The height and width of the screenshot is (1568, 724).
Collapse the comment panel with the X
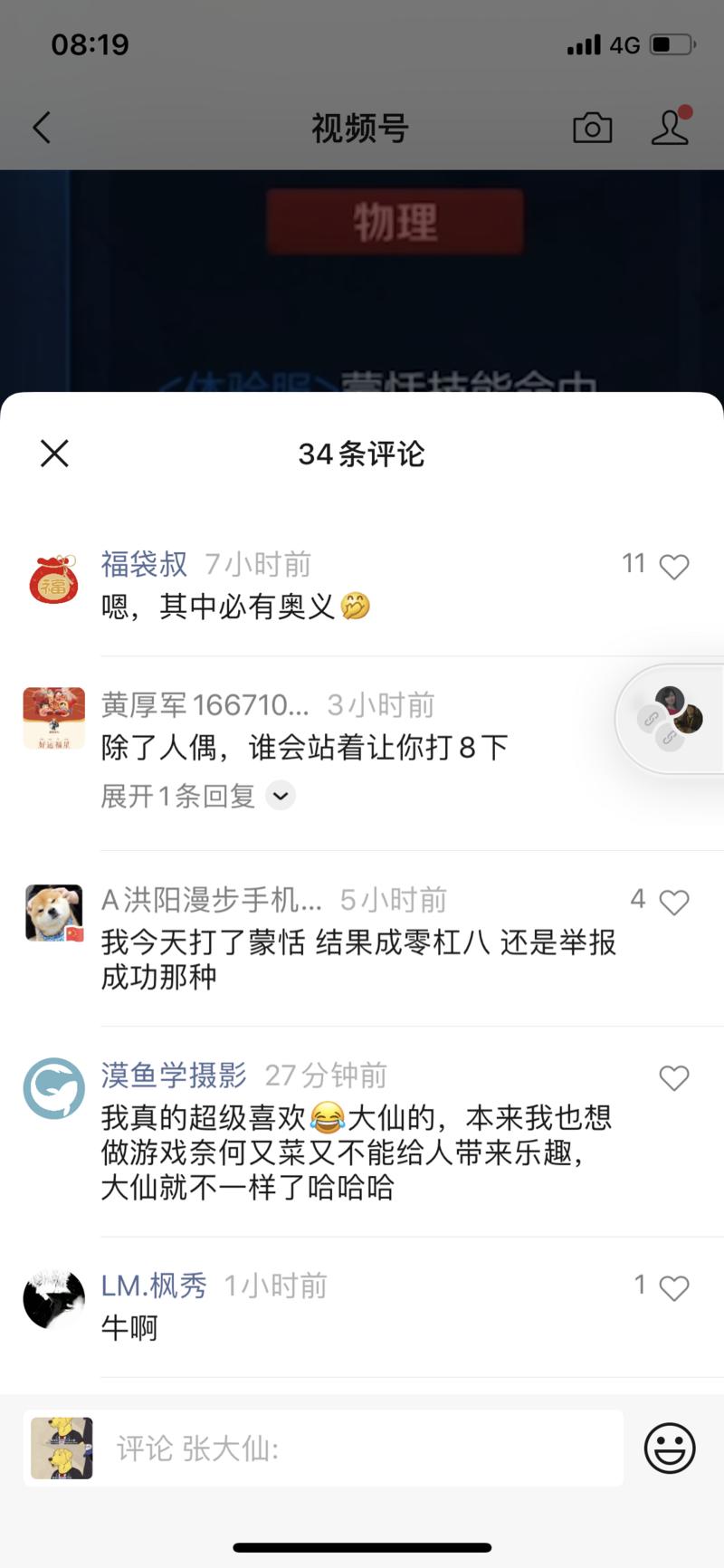pyautogui.click(x=53, y=454)
